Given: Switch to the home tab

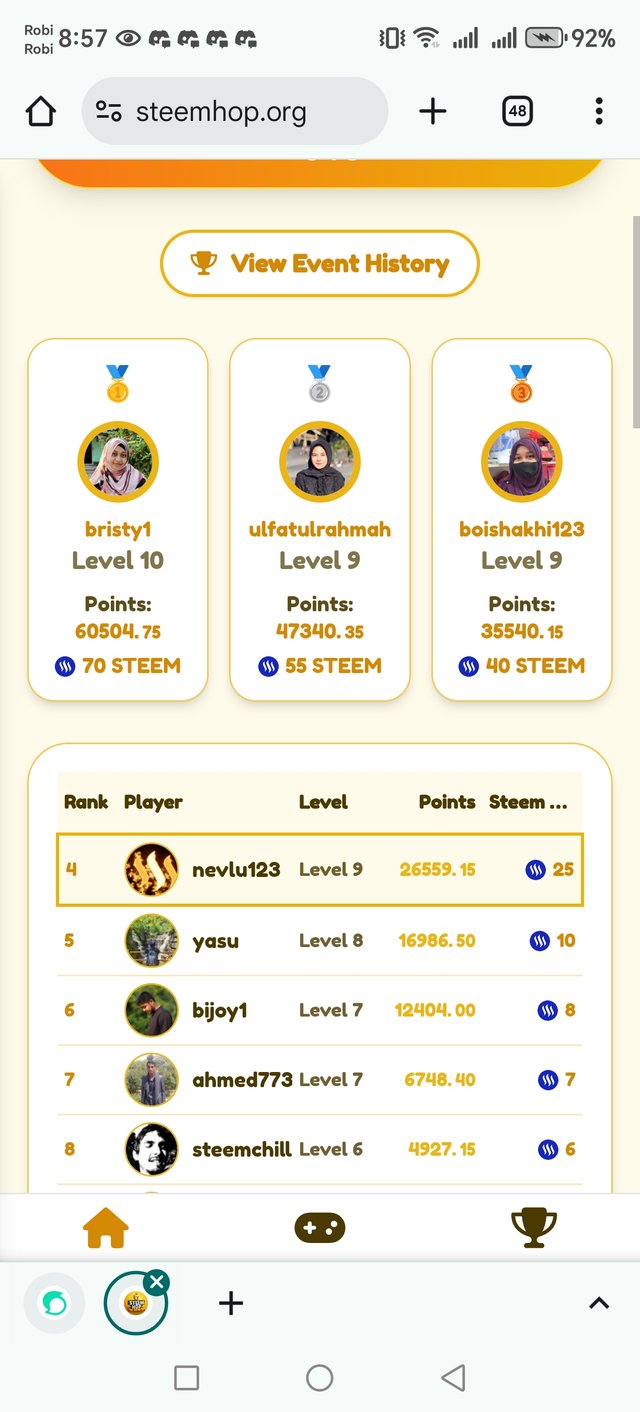Looking at the screenshot, I should pos(106,1228).
